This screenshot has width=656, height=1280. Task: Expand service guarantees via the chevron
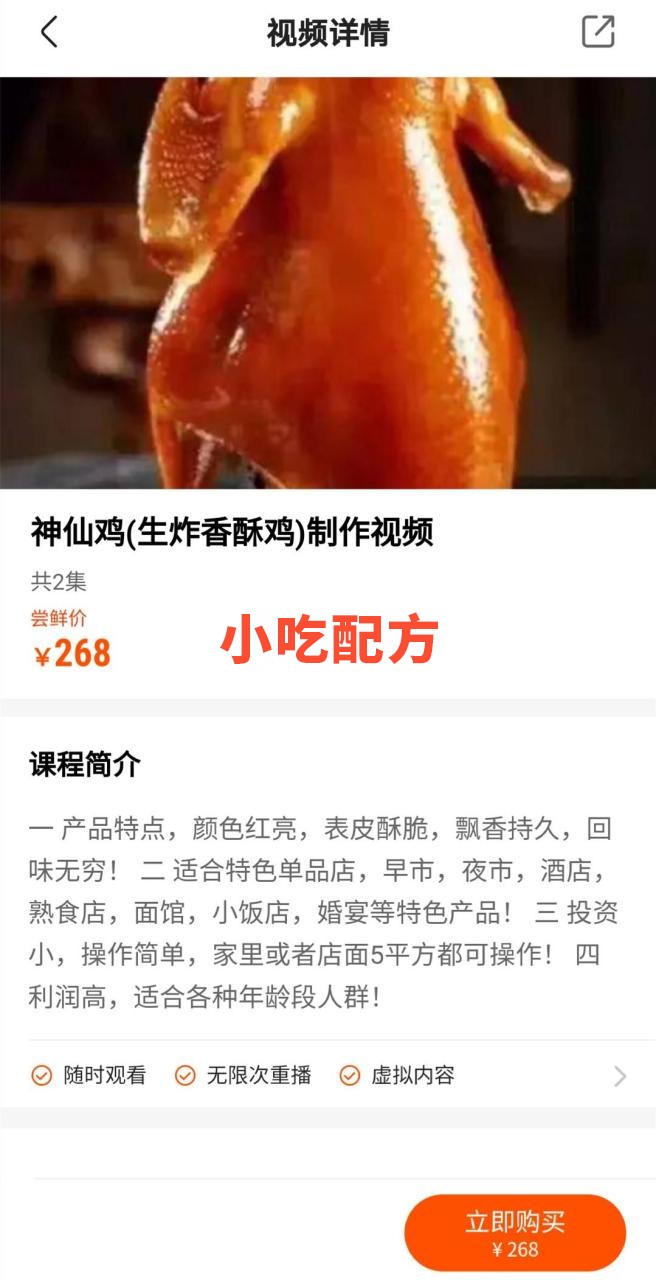pyautogui.click(x=620, y=1076)
